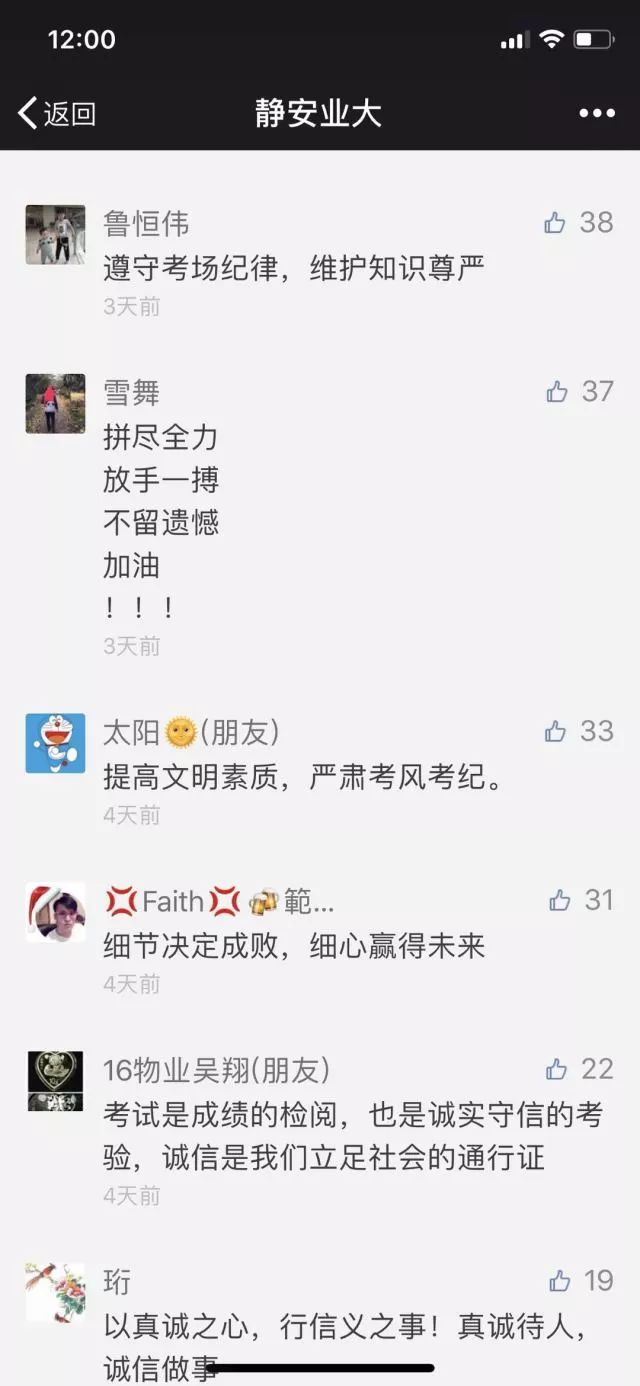Go back using the 返回 button

57,113
